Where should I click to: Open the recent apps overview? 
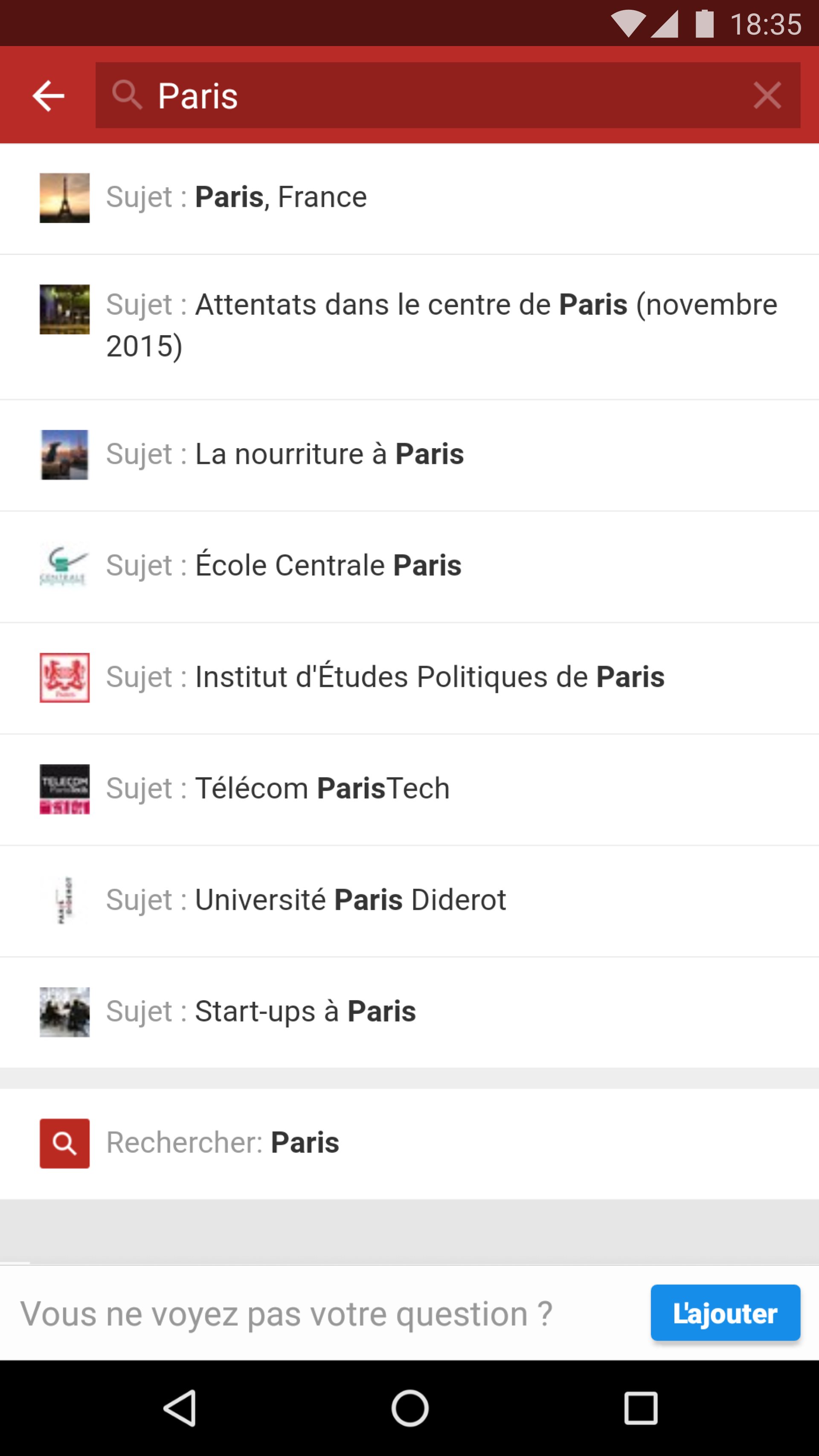[640, 1407]
